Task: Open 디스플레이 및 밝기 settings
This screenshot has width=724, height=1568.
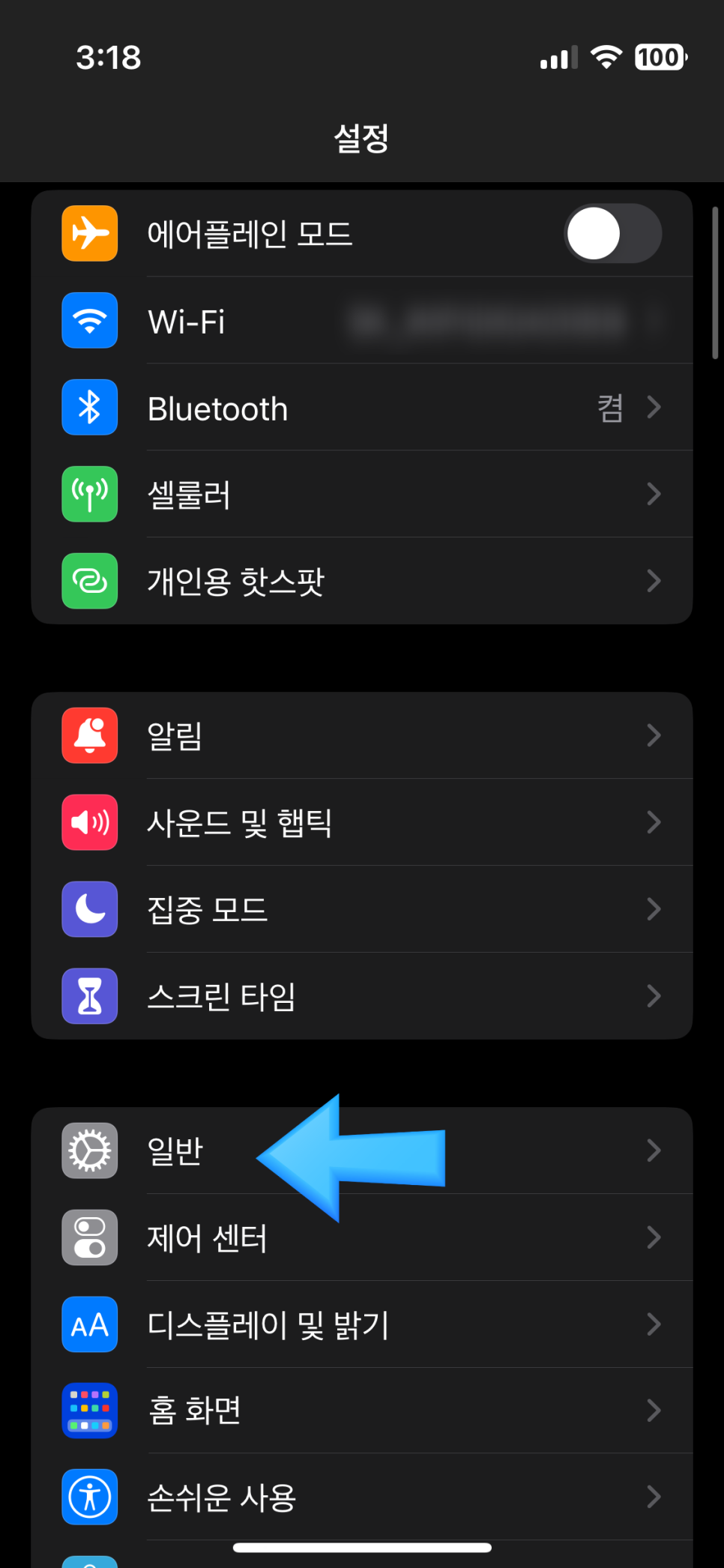Action: (x=361, y=1325)
